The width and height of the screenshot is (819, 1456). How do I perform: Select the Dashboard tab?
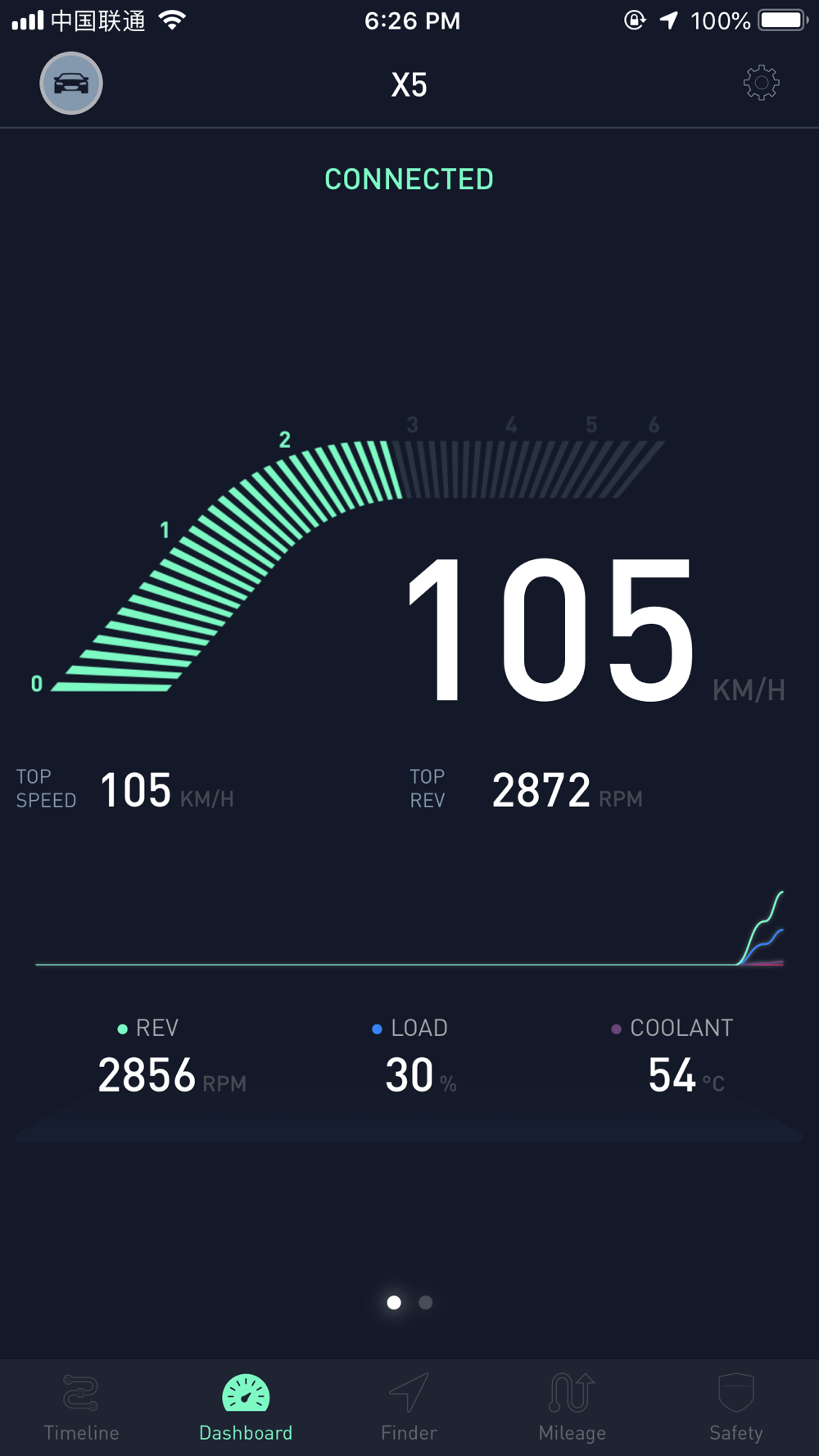tap(246, 1407)
